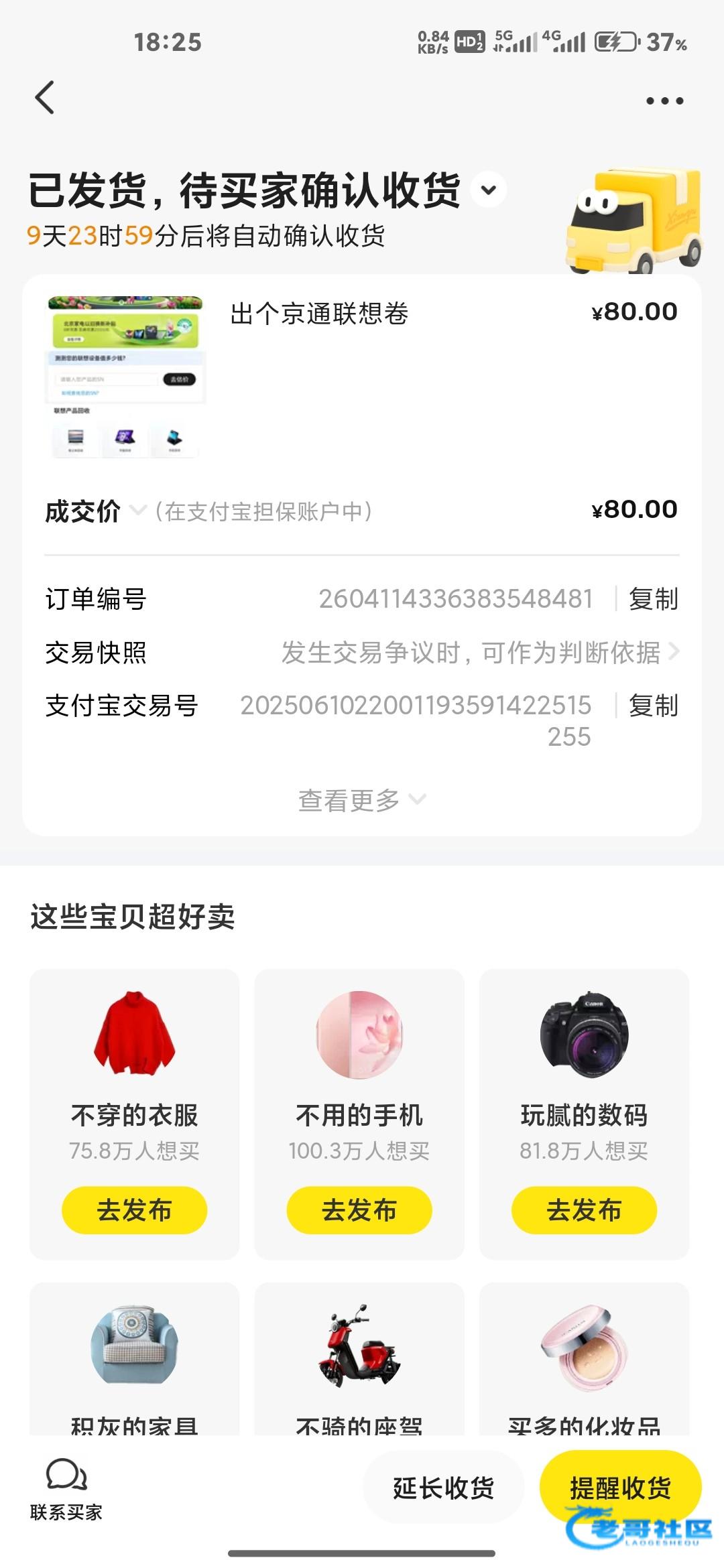Tap 去发布 under 不穿的衣服
Viewport: 724px width, 1568px height.
tap(134, 1210)
